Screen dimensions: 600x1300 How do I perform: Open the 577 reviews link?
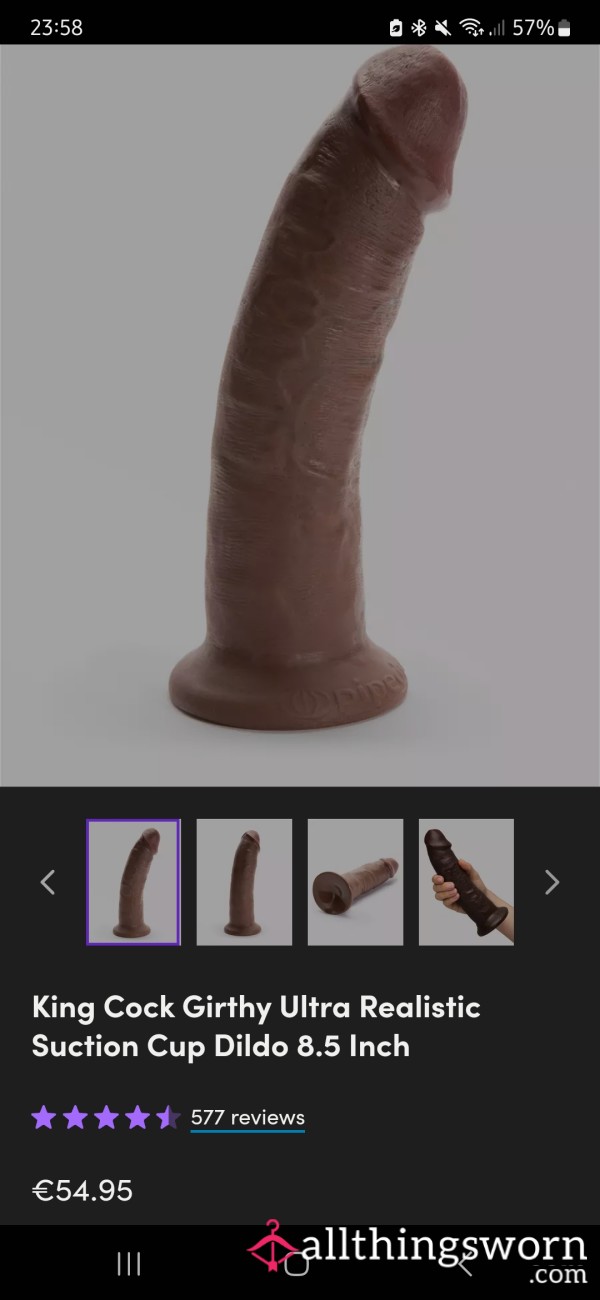248,1117
